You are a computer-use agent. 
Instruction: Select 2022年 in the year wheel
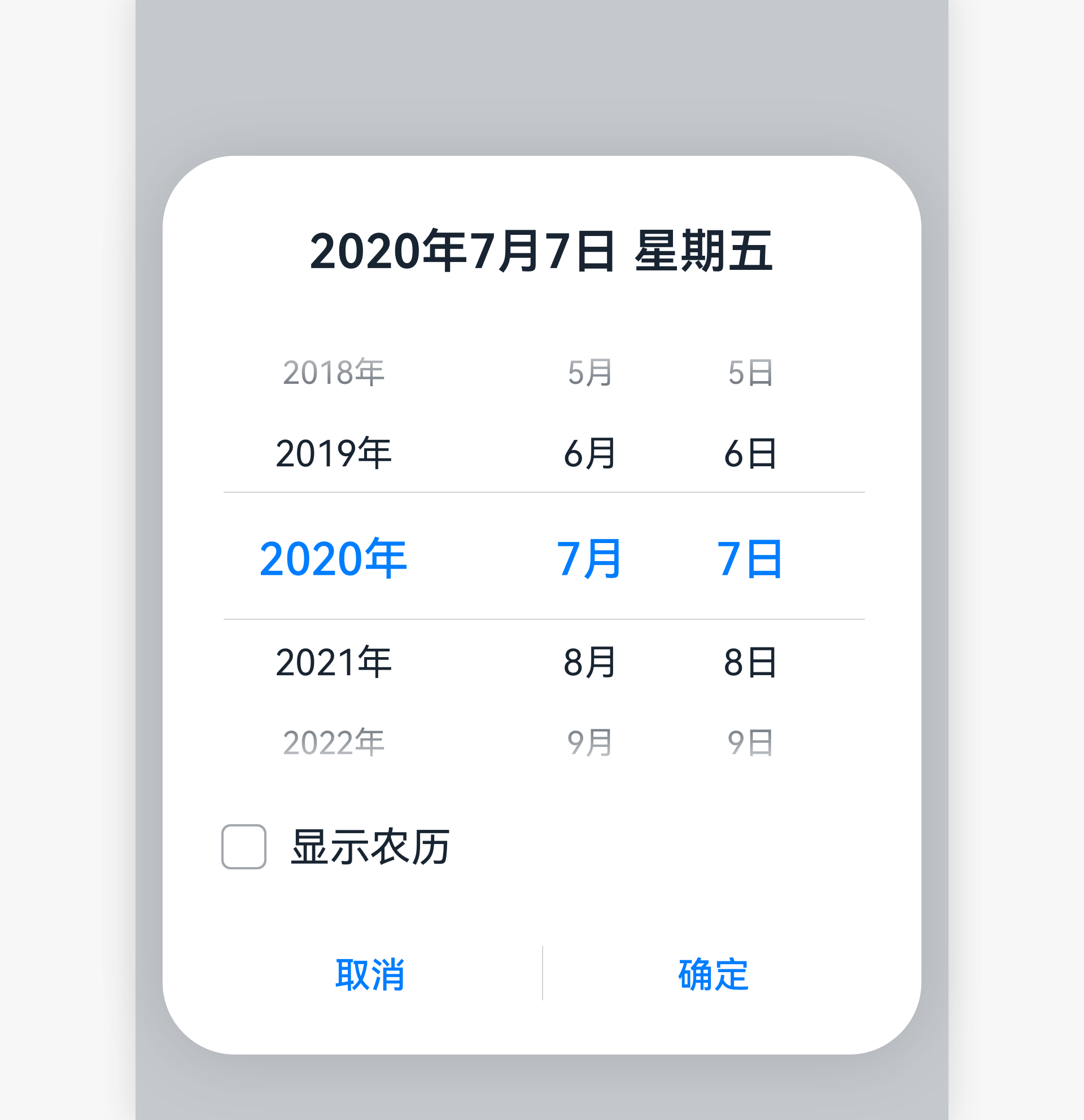(333, 743)
